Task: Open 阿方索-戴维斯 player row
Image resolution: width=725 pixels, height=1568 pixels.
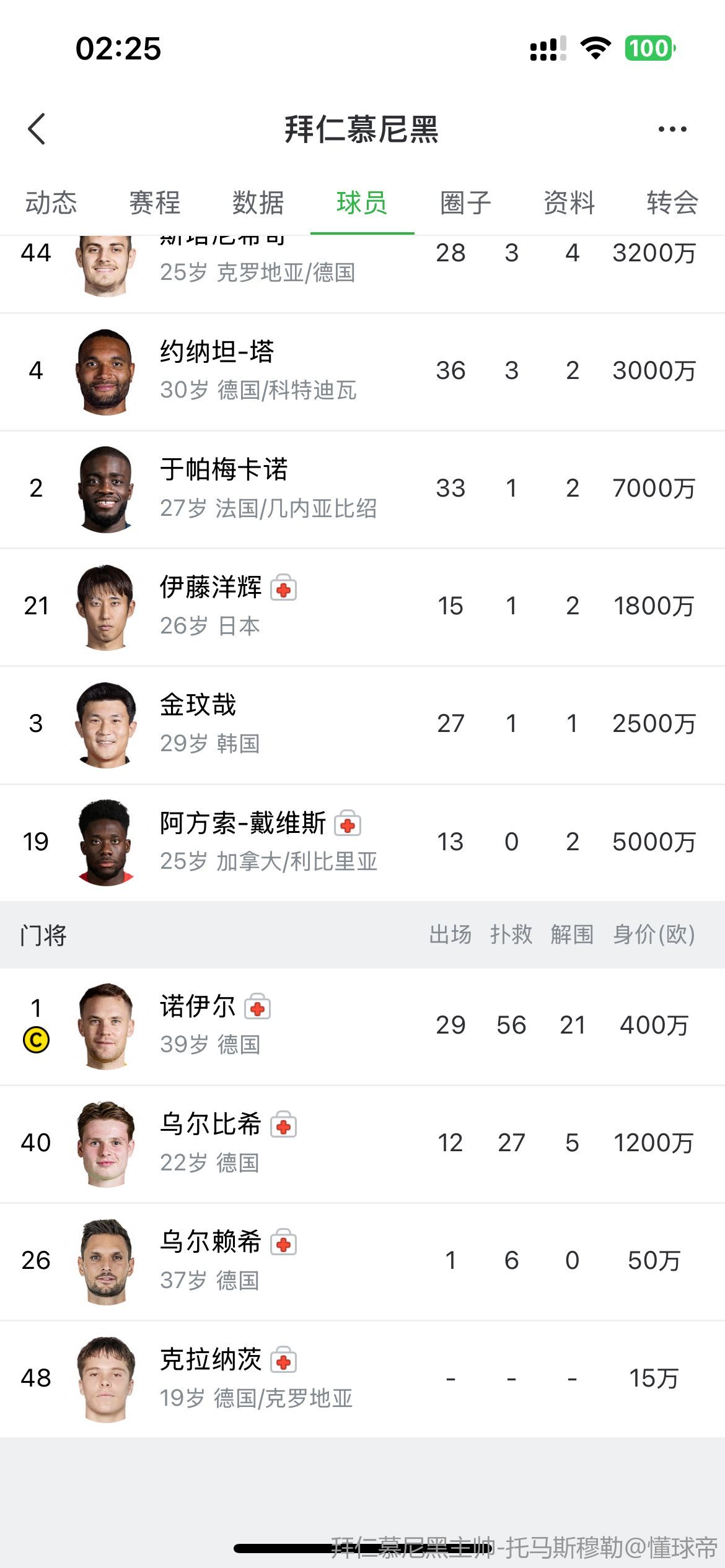Action: [243, 841]
